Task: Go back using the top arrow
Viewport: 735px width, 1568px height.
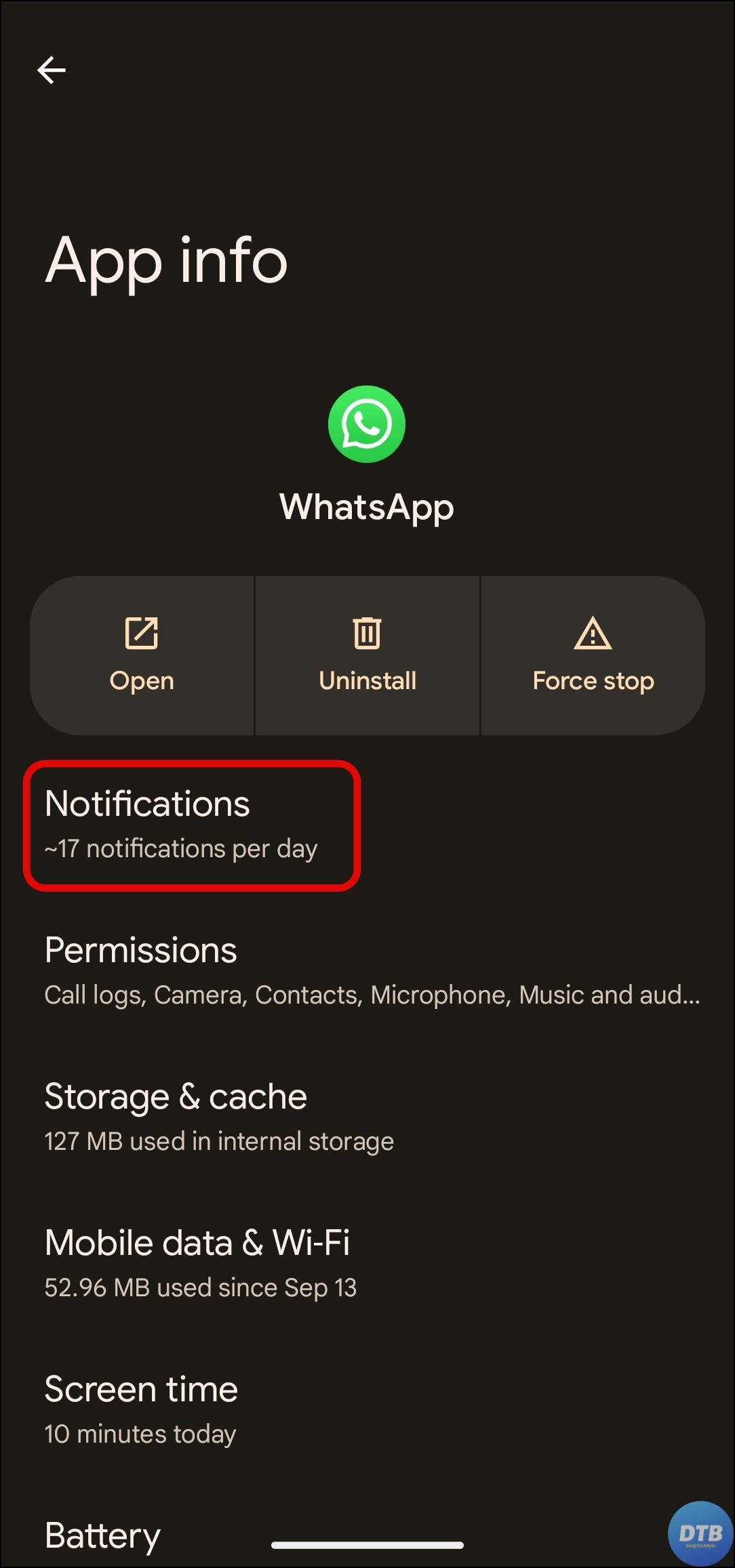Action: tap(52, 70)
